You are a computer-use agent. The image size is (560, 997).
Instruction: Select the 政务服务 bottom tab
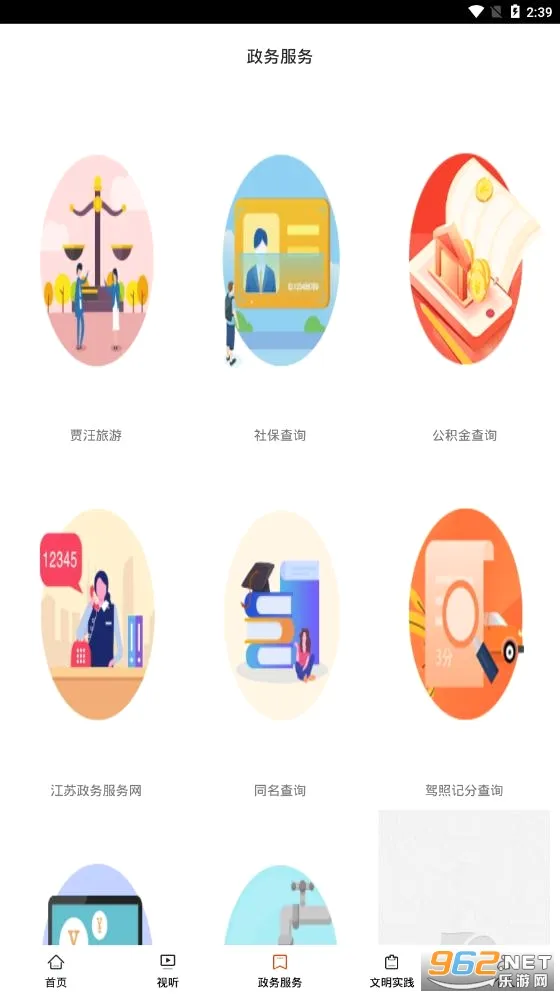pyautogui.click(x=280, y=970)
